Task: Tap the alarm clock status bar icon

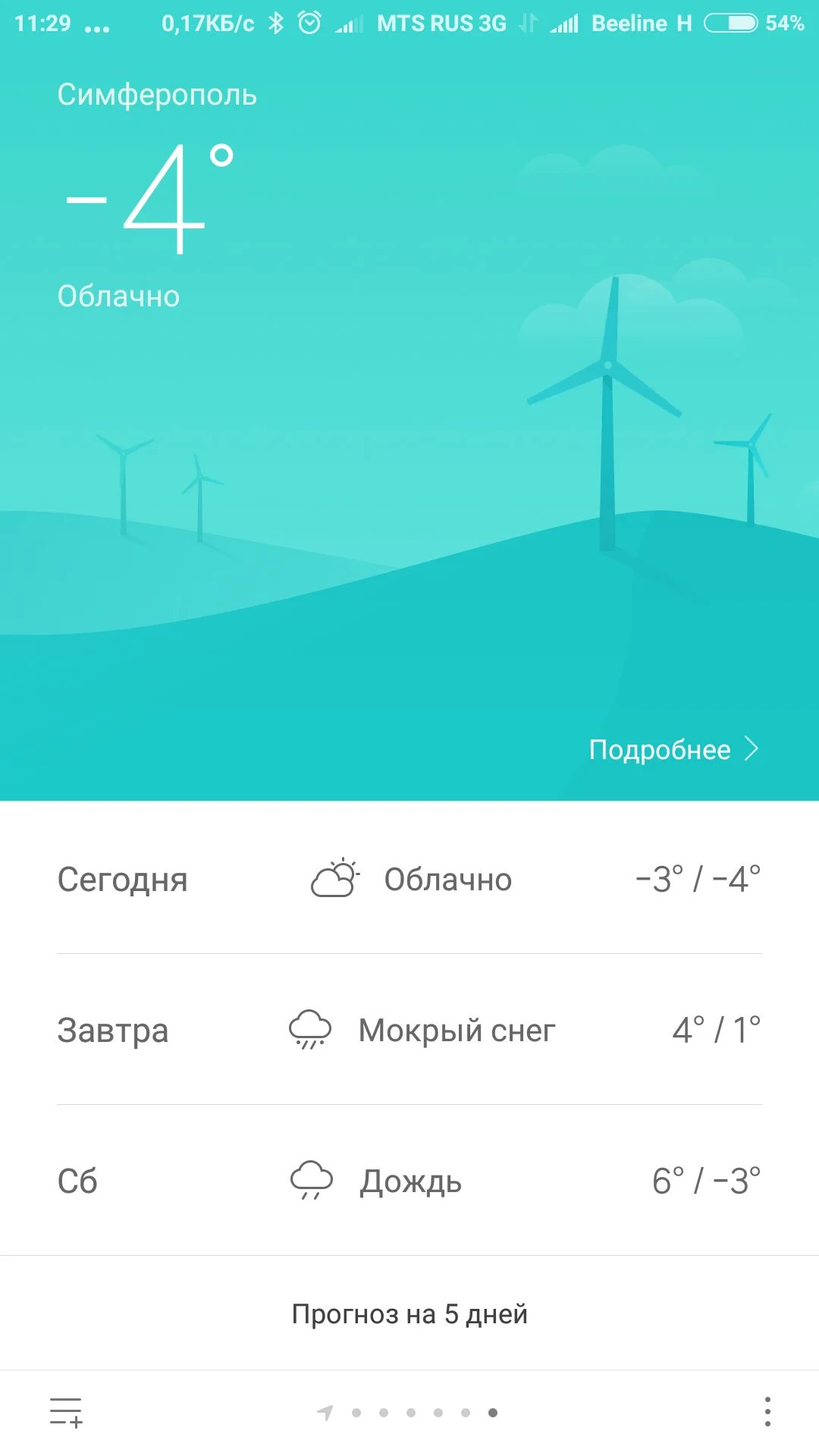Action: pyautogui.click(x=310, y=21)
